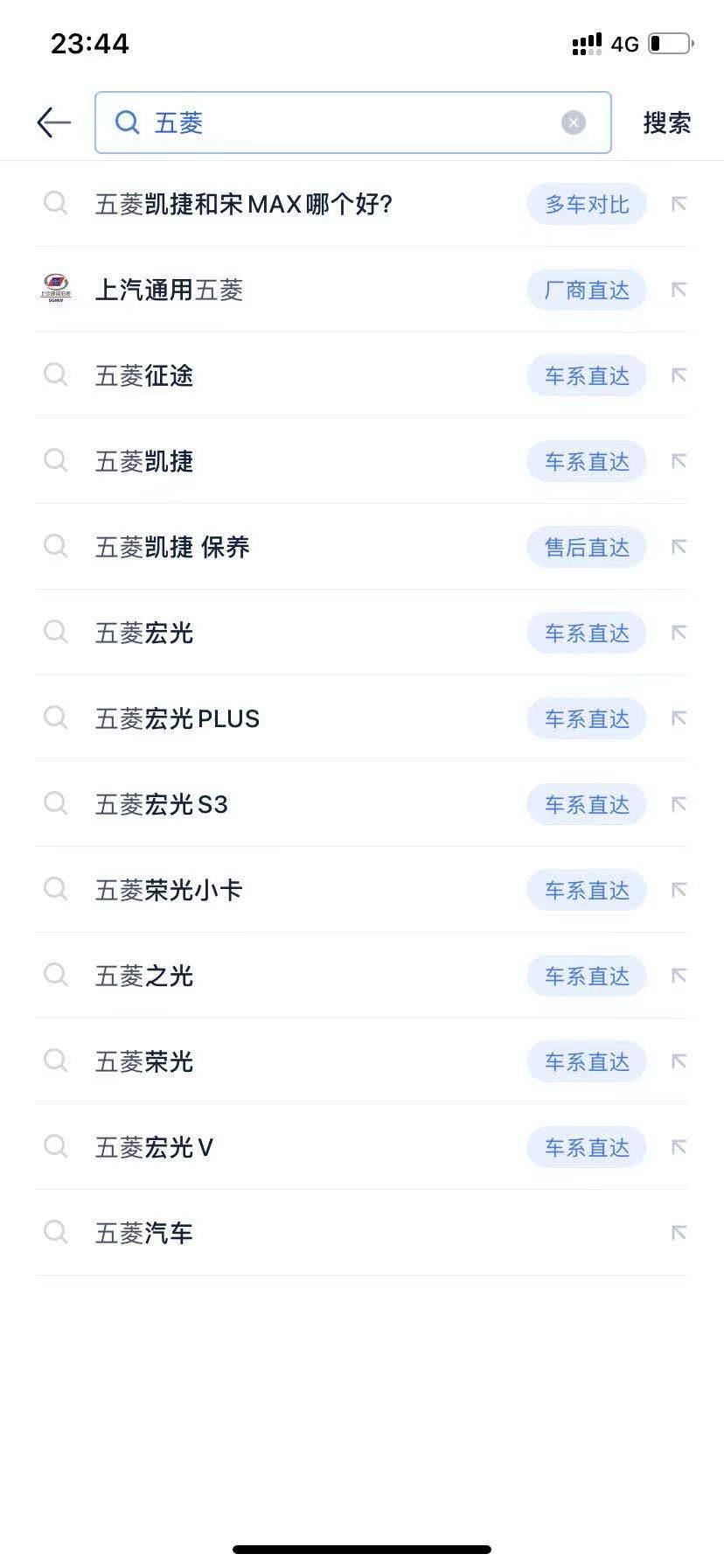Clear the search text with the X
This screenshot has height=1568, width=724.
(574, 122)
